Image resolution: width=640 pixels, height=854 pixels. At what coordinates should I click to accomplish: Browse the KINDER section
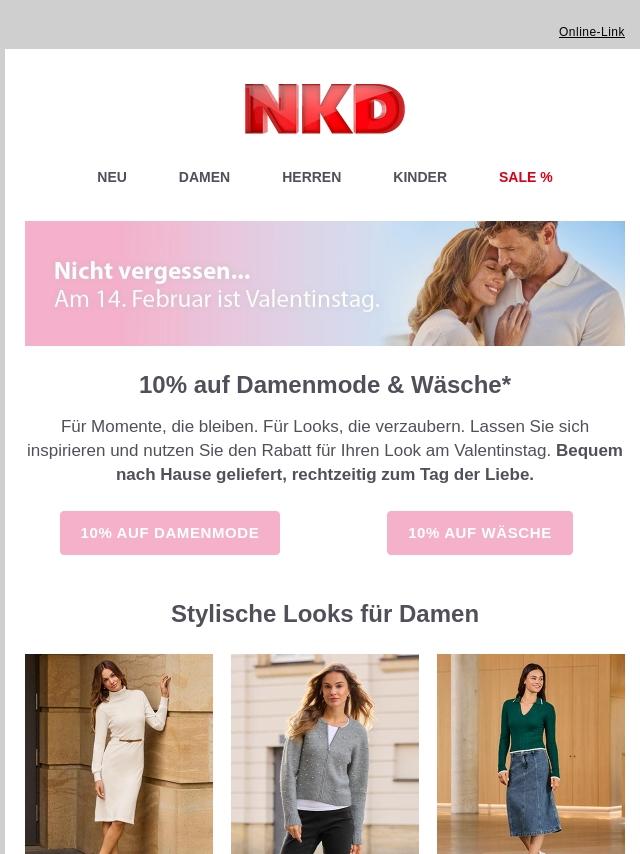coord(419,177)
